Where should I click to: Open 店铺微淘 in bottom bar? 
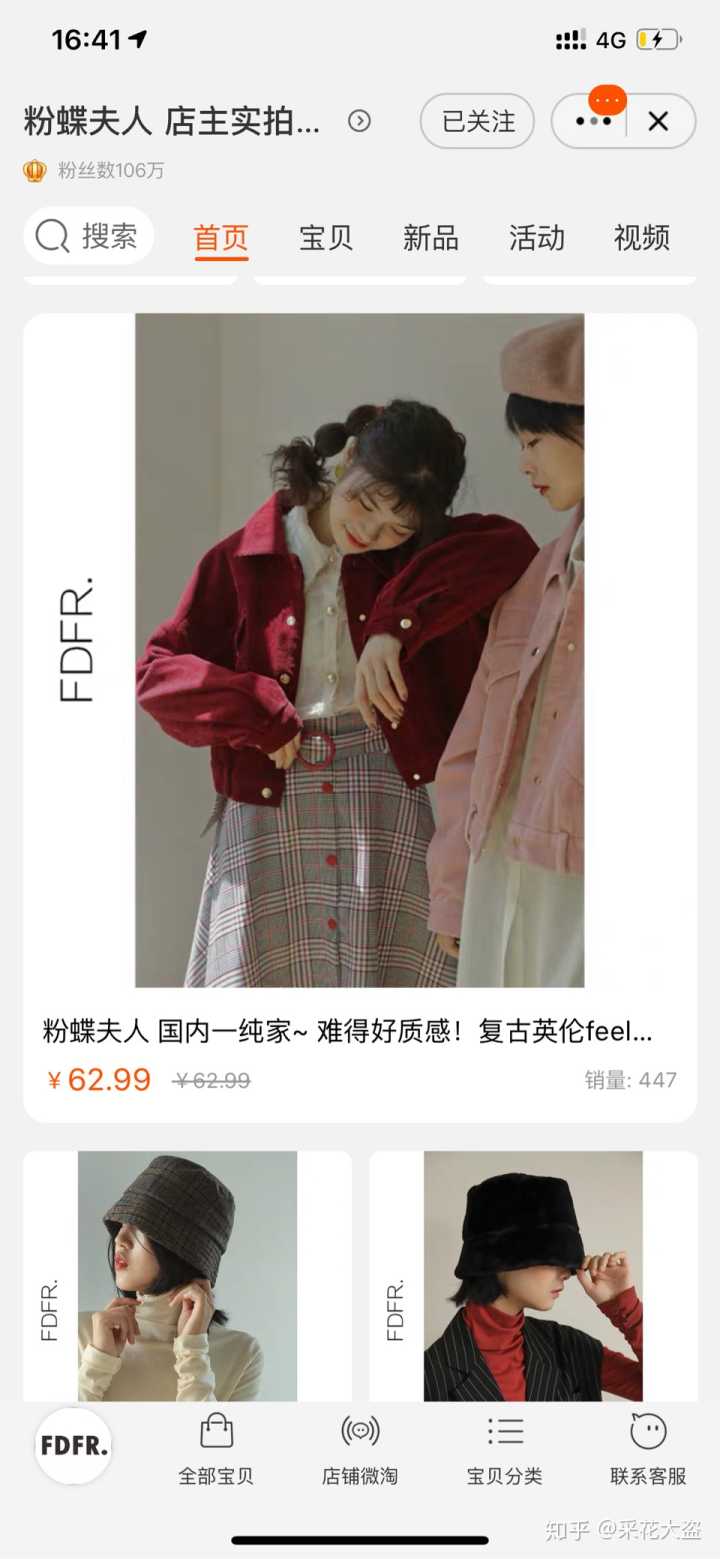click(360, 1450)
